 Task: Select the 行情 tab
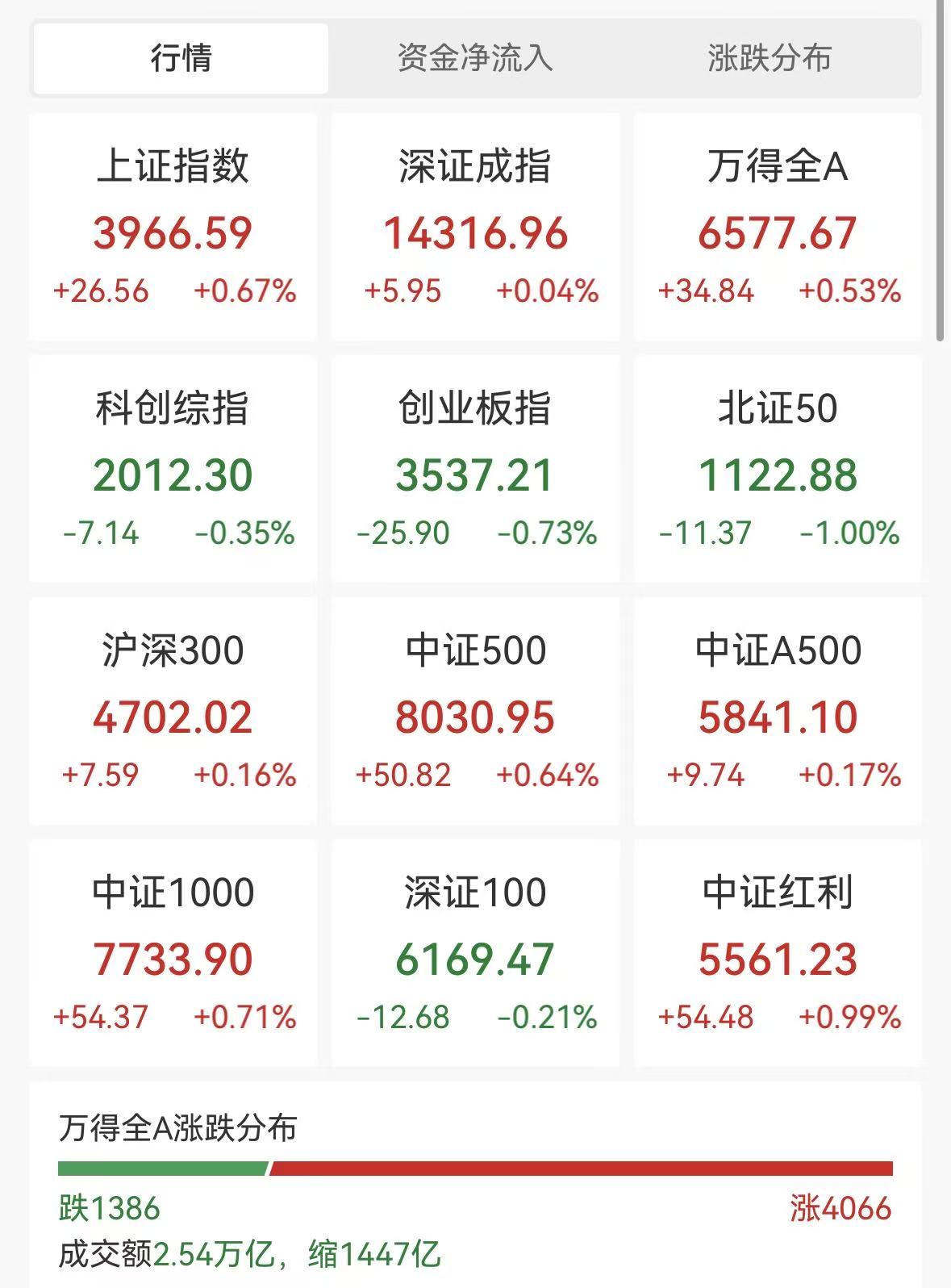click(181, 58)
